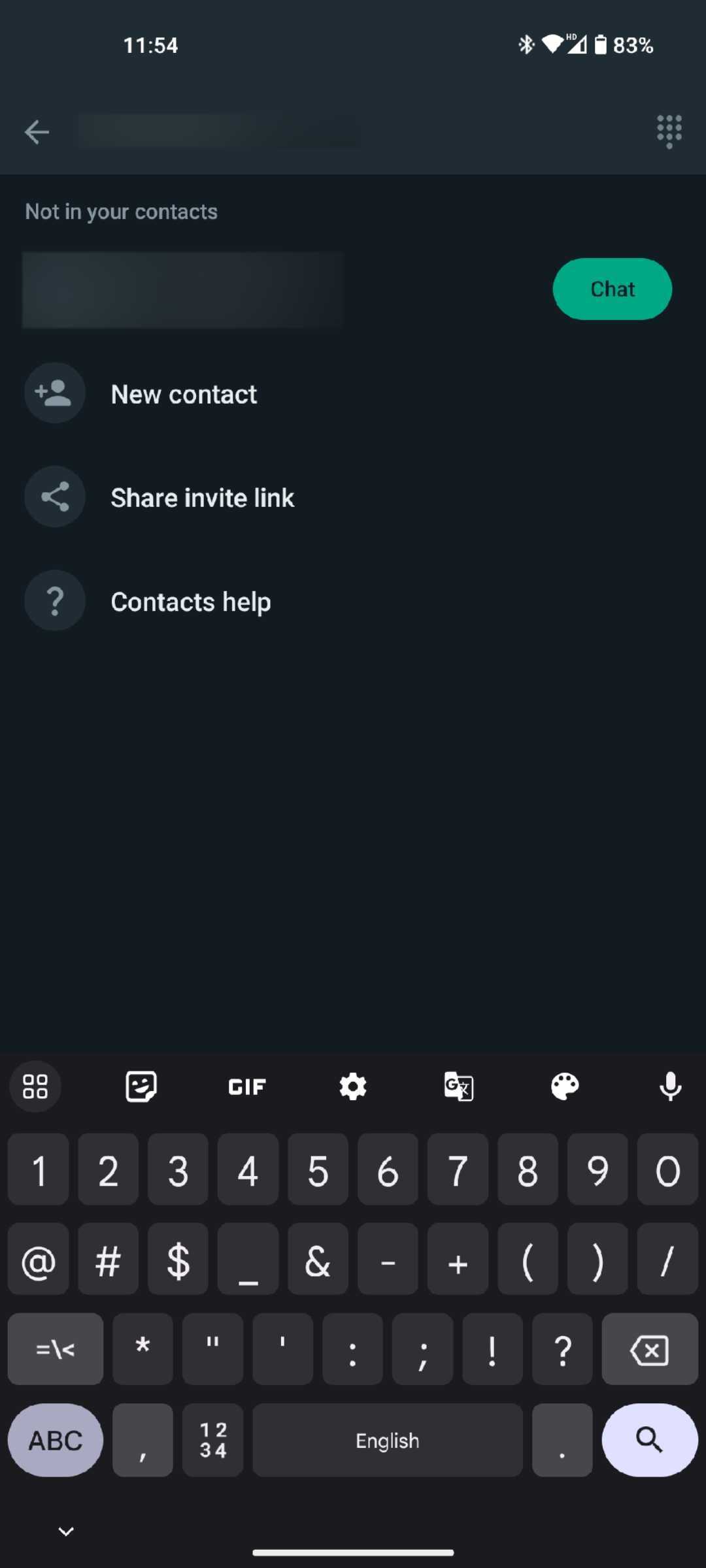Open the keyboard theme palette
706x1568 pixels.
point(565,1086)
